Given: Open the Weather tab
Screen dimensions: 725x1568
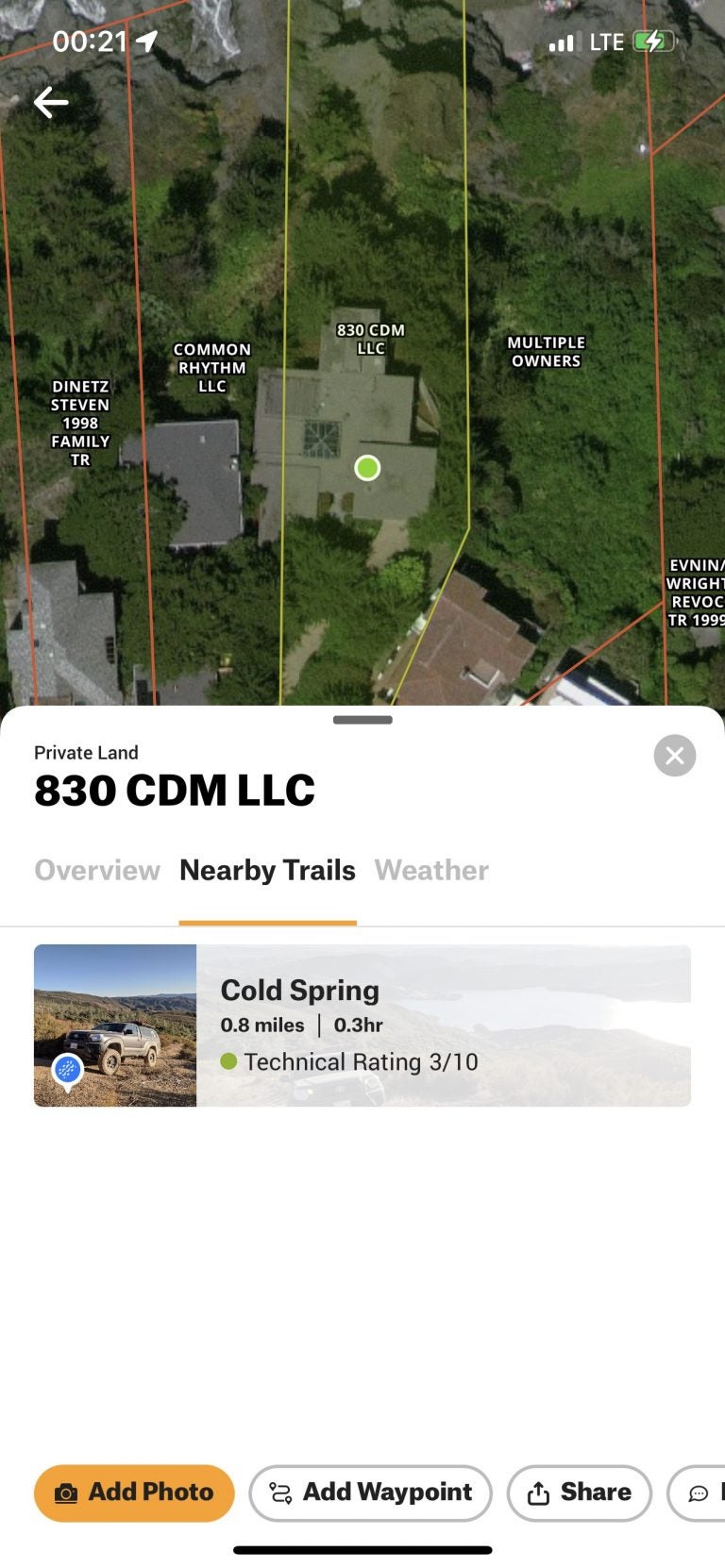Looking at the screenshot, I should tap(431, 870).
